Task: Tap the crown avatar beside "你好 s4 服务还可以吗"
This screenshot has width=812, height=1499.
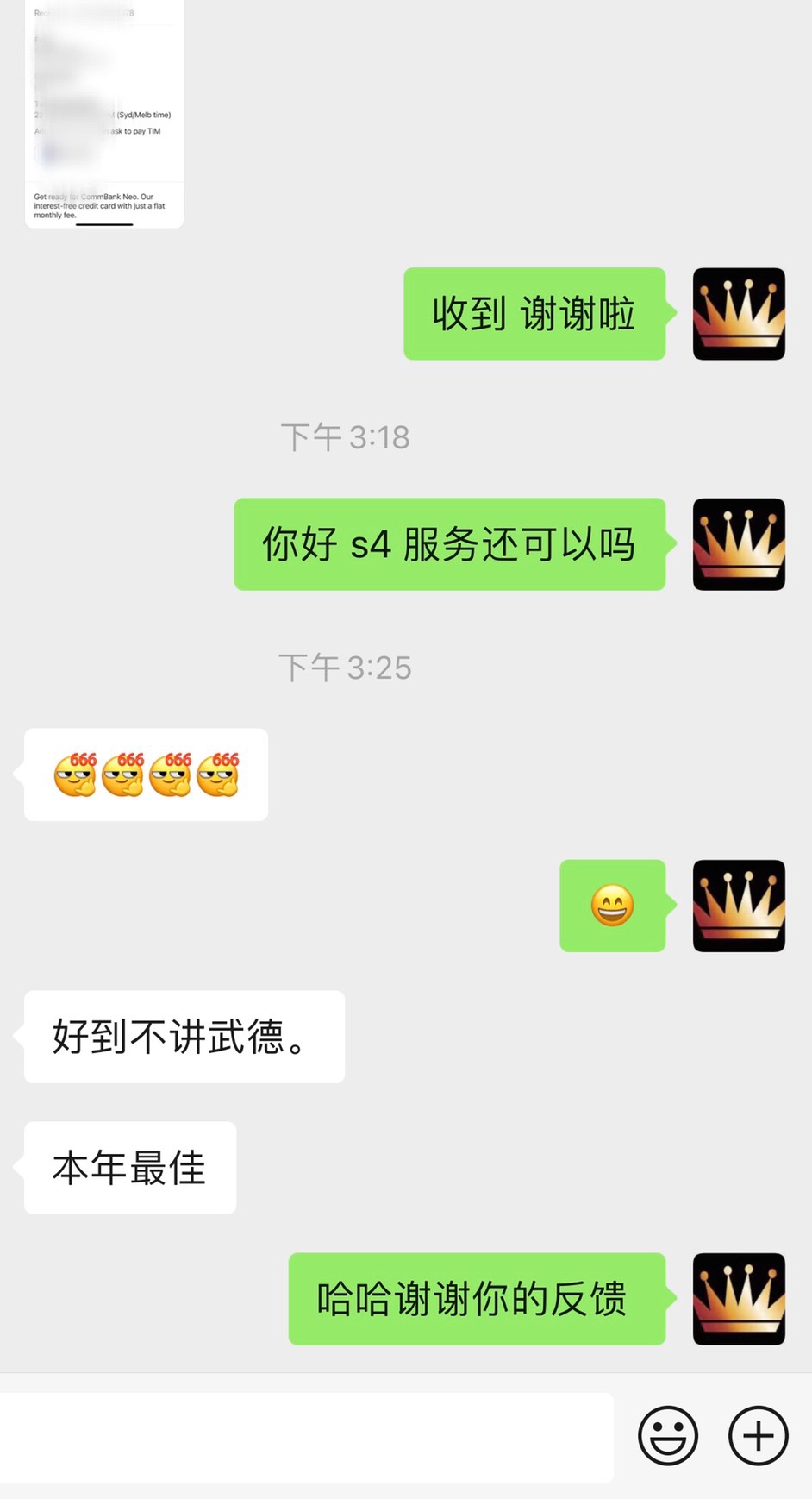Action: (739, 544)
